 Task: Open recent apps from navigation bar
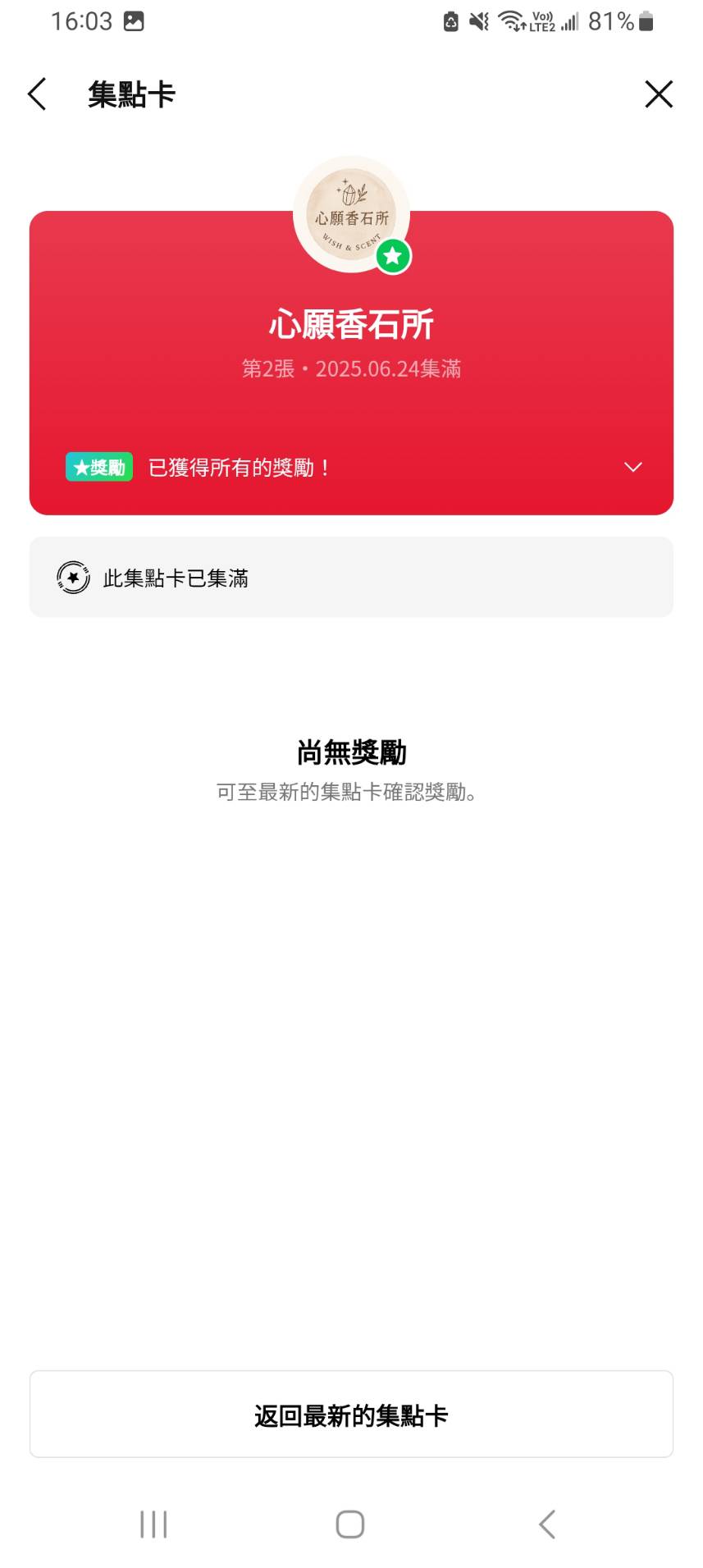coord(153,1524)
